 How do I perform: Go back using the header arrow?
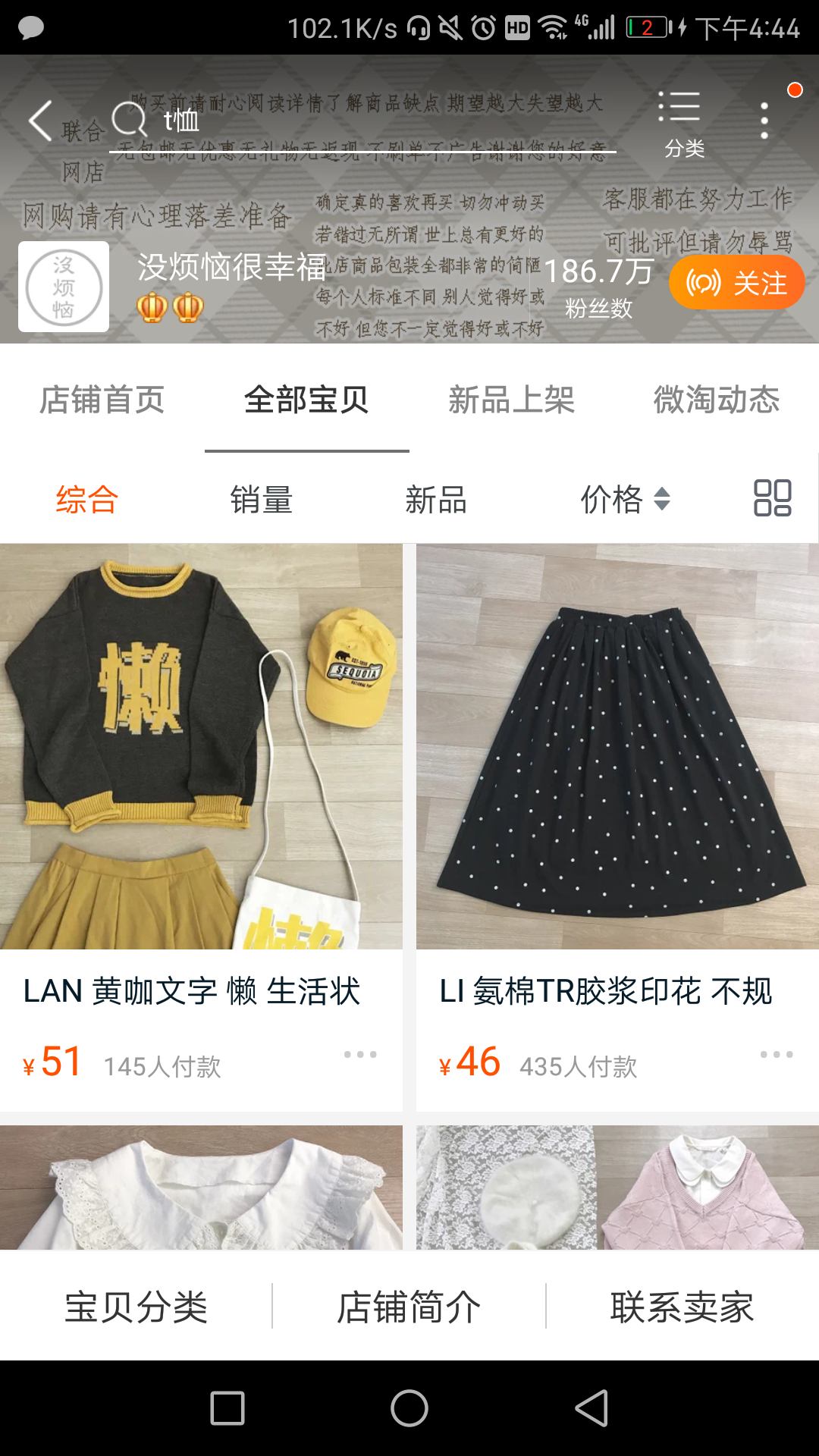41,121
